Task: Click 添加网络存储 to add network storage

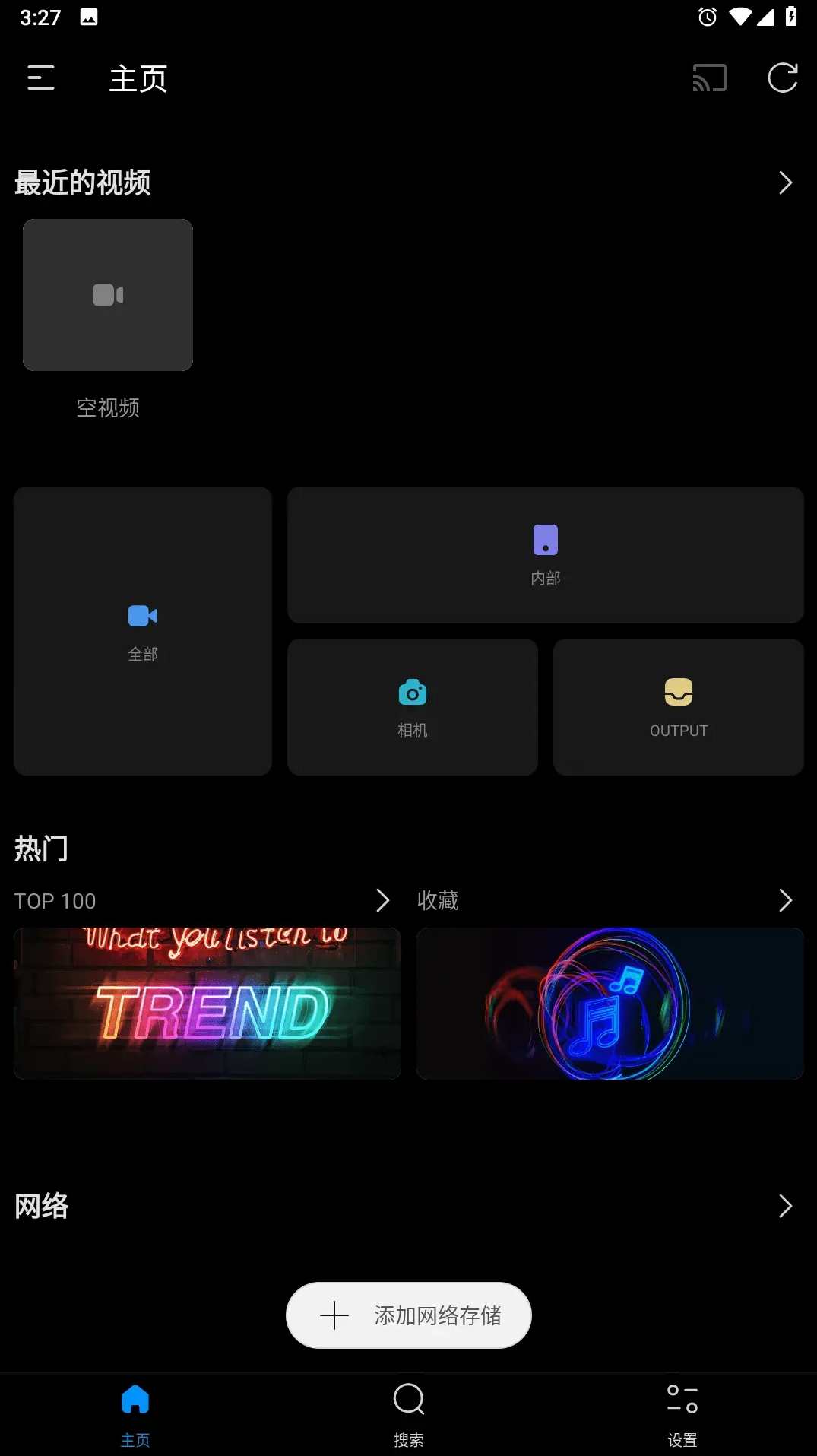Action: pyautogui.click(x=408, y=1315)
